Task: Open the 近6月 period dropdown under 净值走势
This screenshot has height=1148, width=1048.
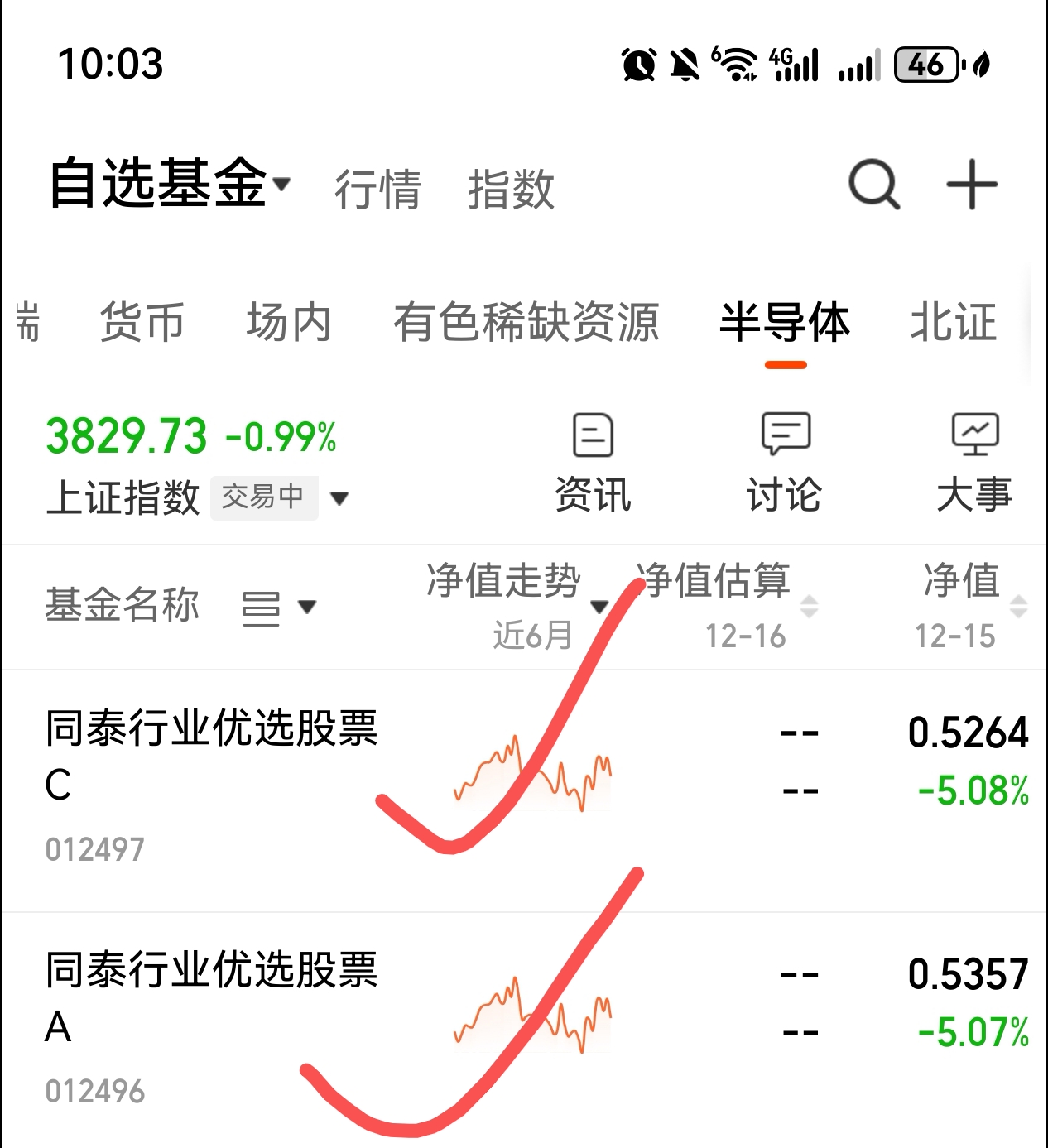Action: tap(599, 607)
